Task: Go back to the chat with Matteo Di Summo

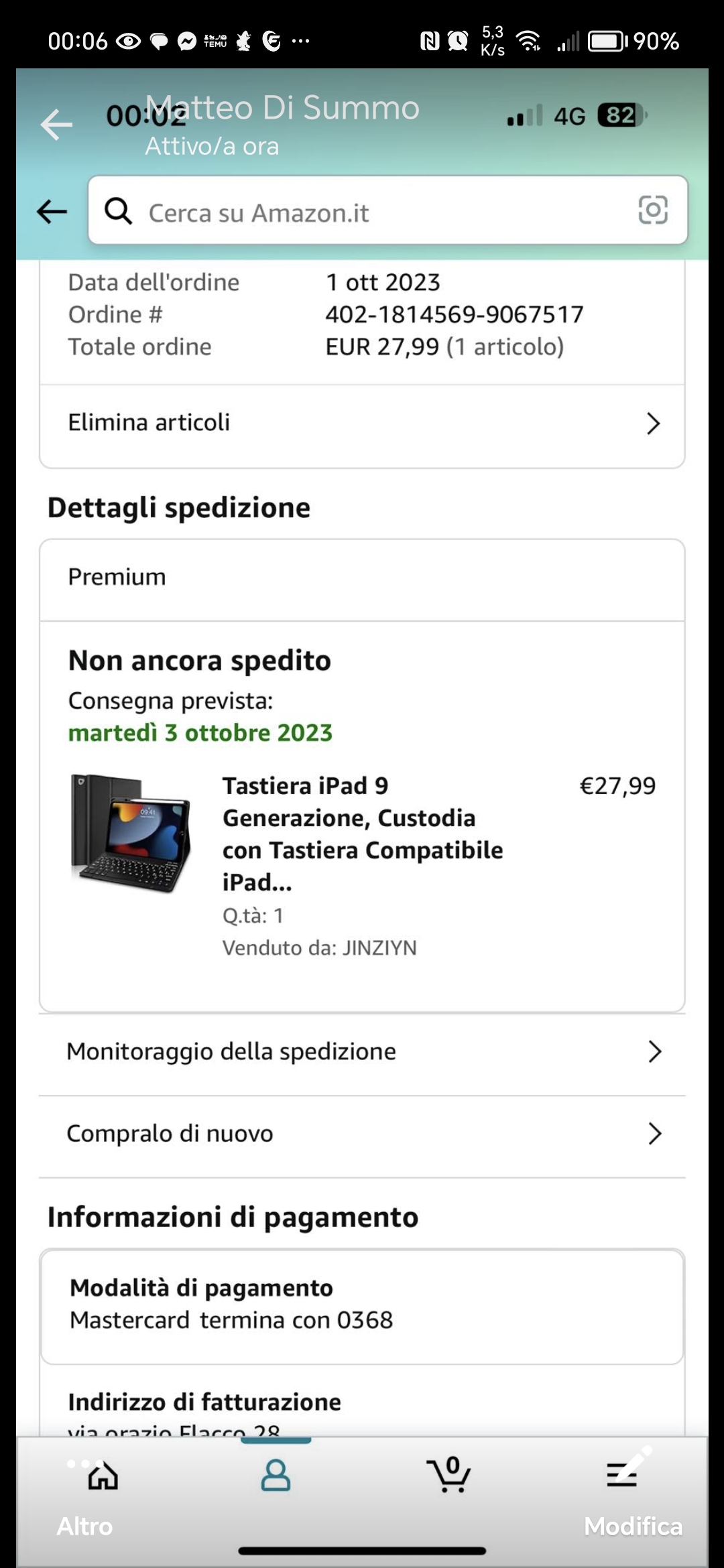Action: (x=56, y=125)
